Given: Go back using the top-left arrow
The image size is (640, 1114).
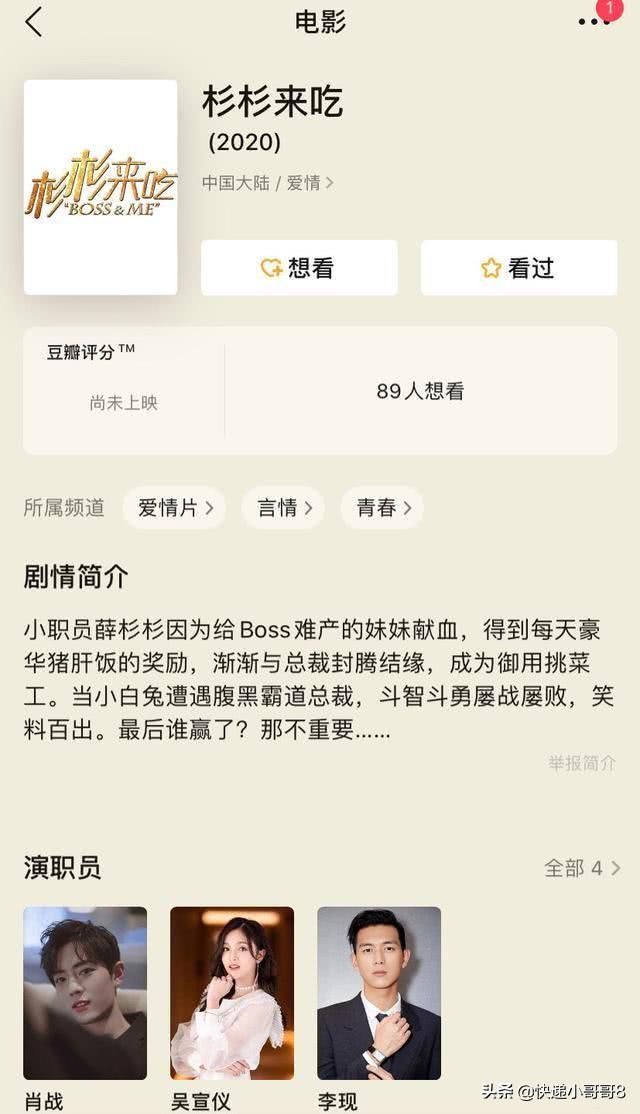Looking at the screenshot, I should click(x=34, y=22).
